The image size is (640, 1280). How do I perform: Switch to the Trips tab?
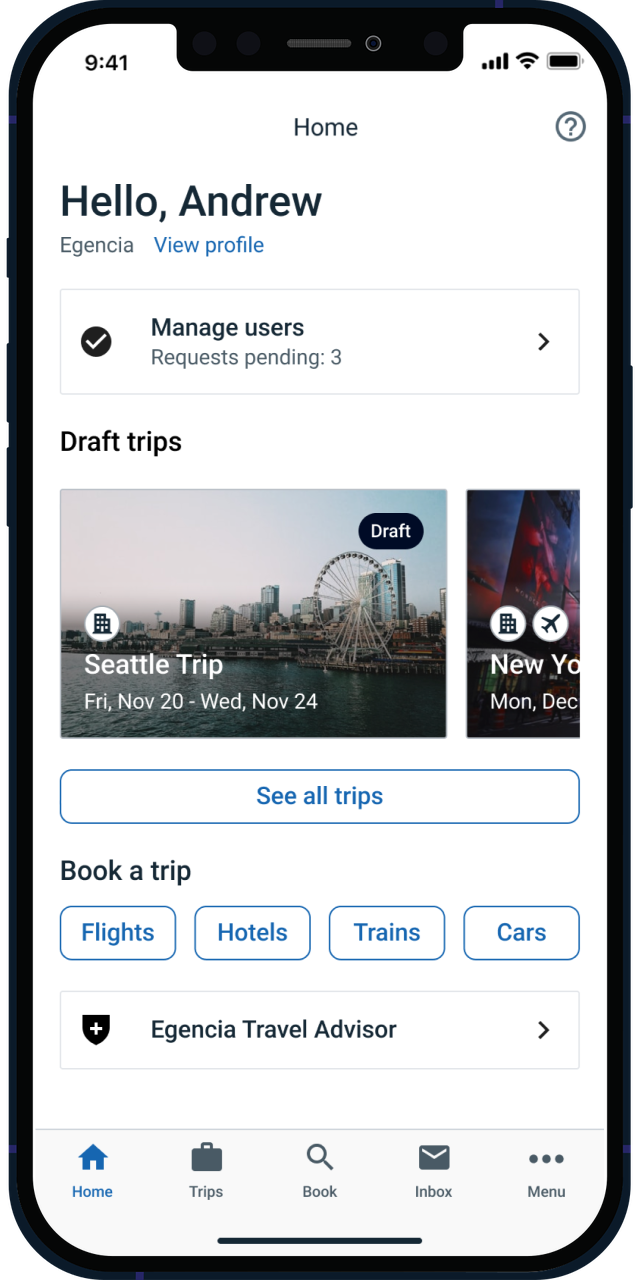[206, 1172]
